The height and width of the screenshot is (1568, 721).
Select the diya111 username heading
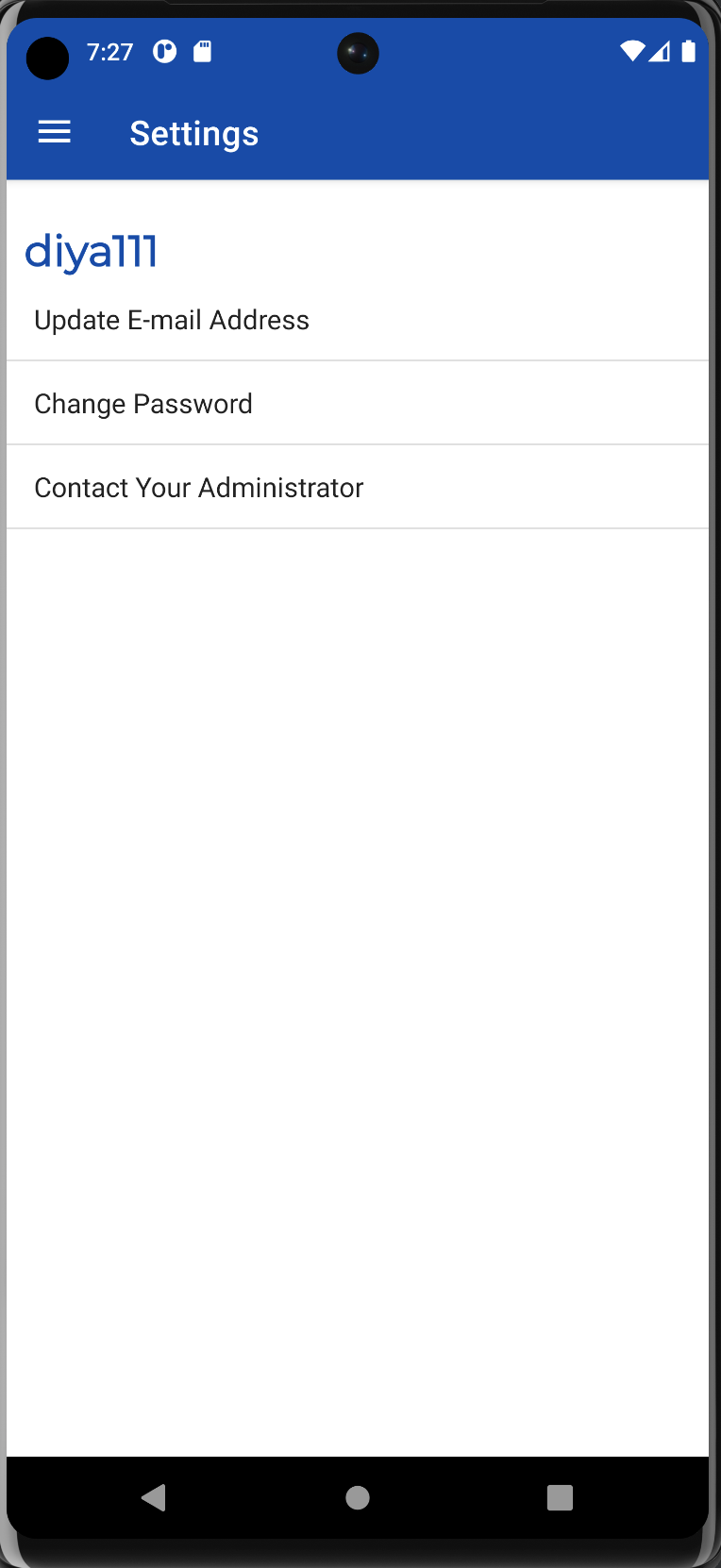[x=91, y=251]
